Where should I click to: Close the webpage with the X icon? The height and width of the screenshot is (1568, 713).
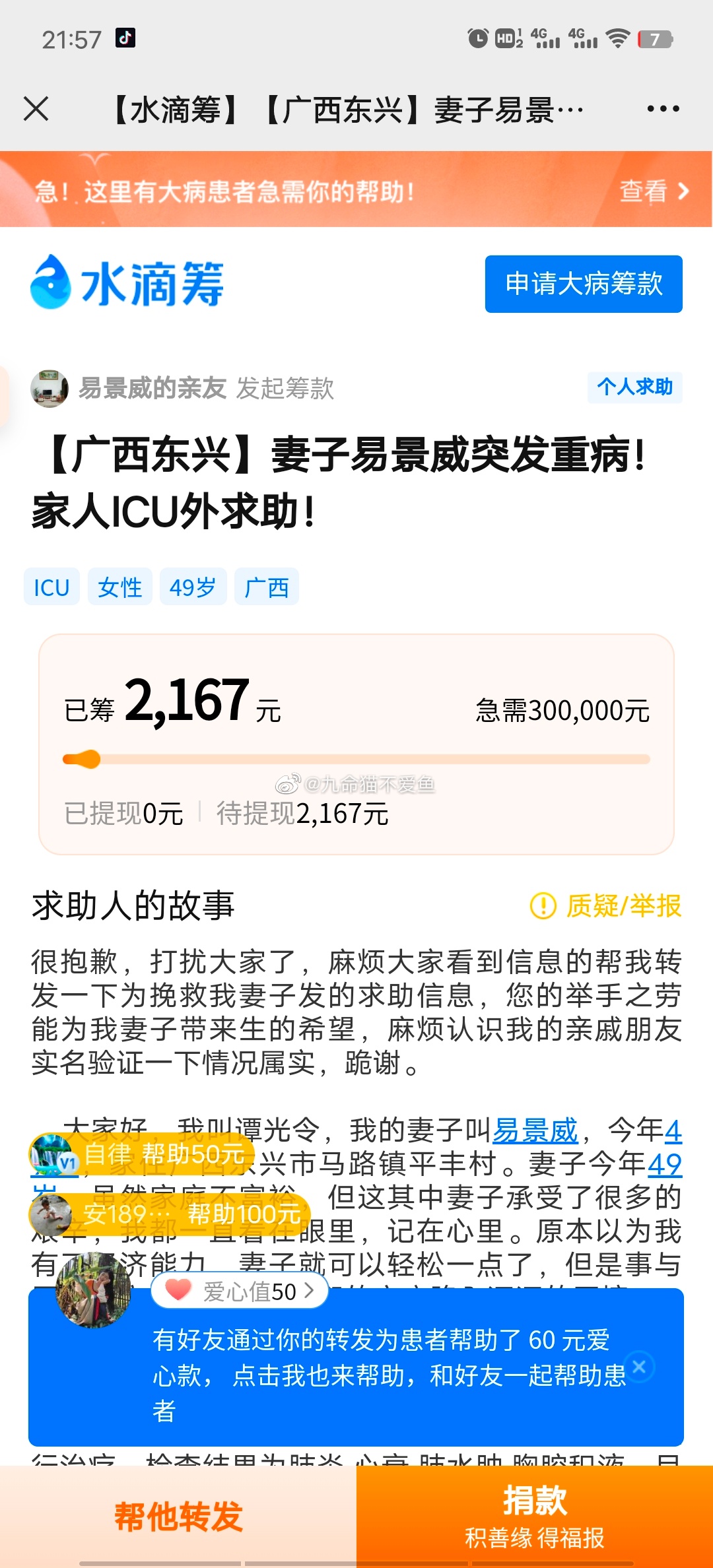coord(36,109)
